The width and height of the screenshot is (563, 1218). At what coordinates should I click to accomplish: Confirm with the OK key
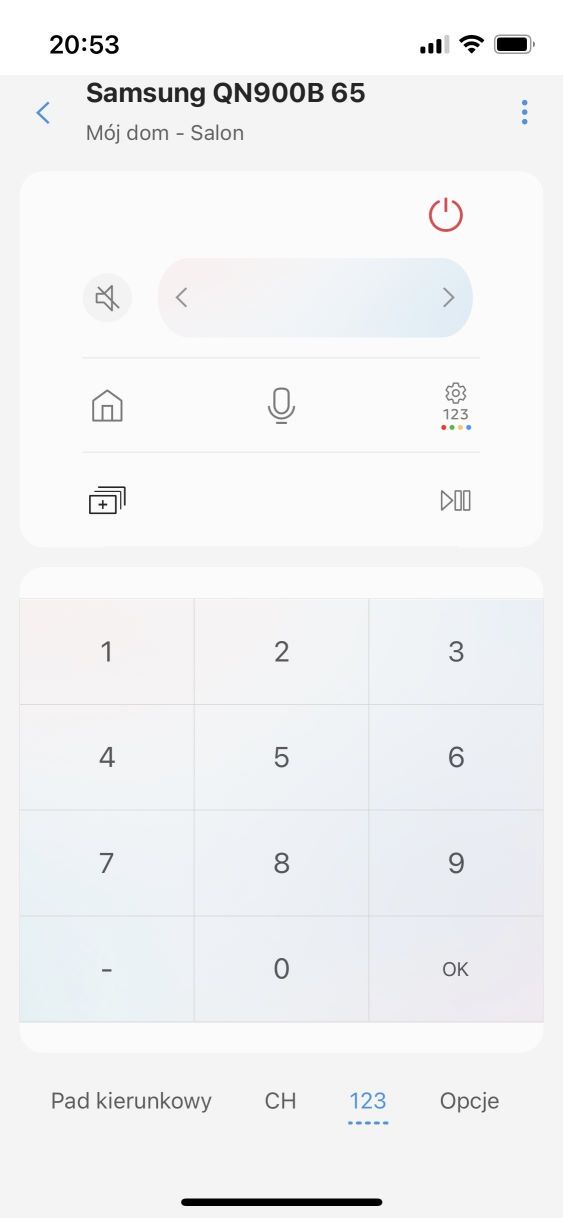tap(456, 969)
